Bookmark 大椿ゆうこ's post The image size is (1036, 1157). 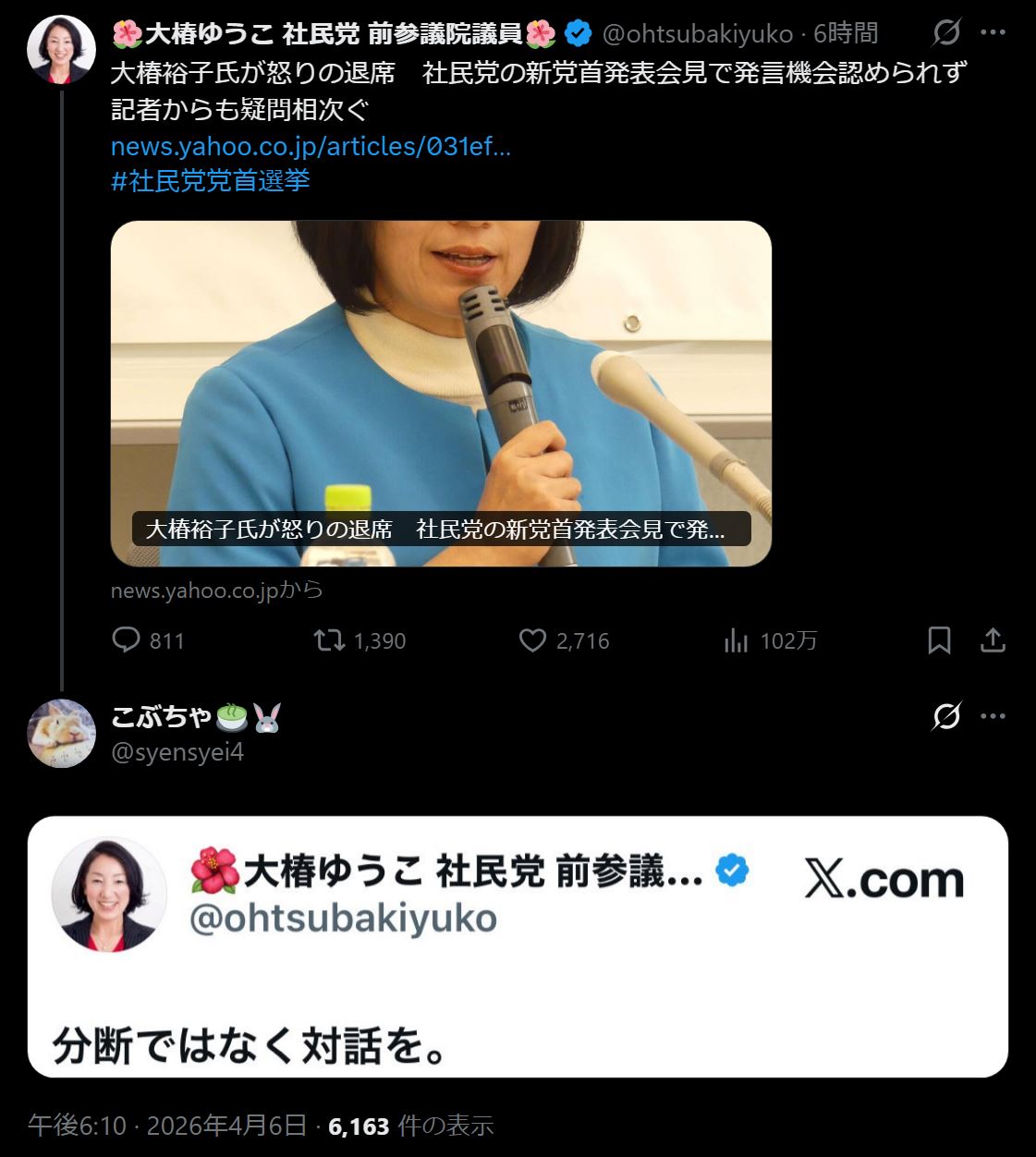[939, 640]
